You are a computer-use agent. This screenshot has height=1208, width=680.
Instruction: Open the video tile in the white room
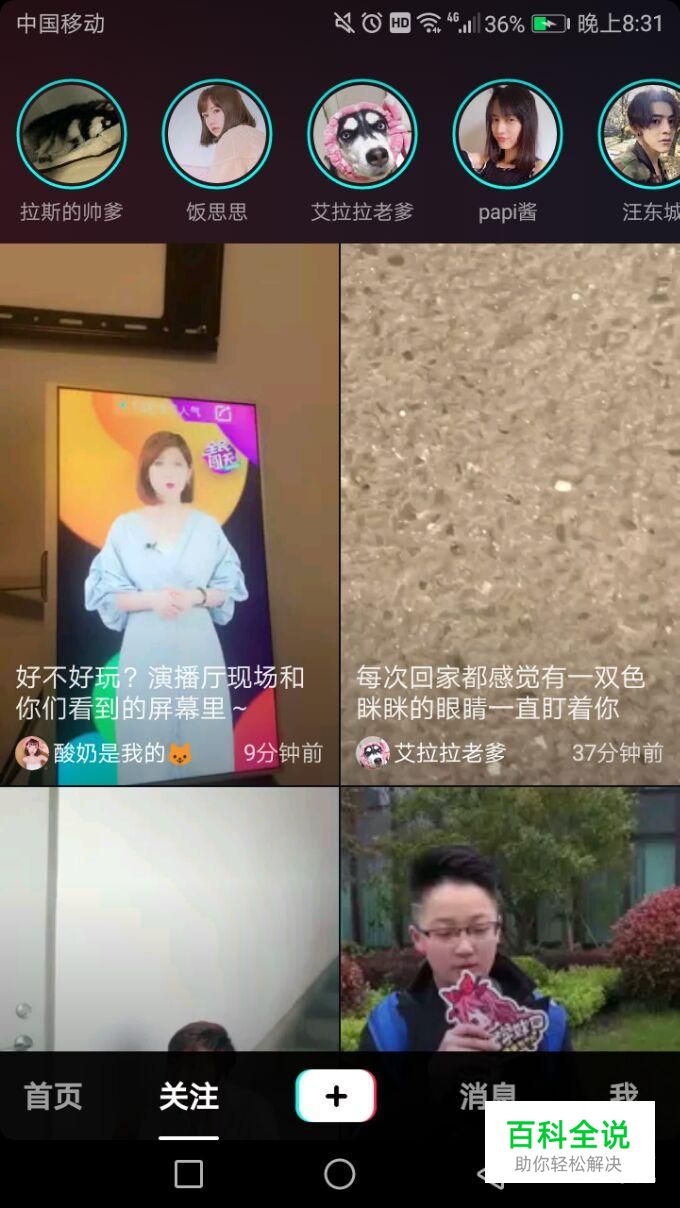tap(169, 920)
